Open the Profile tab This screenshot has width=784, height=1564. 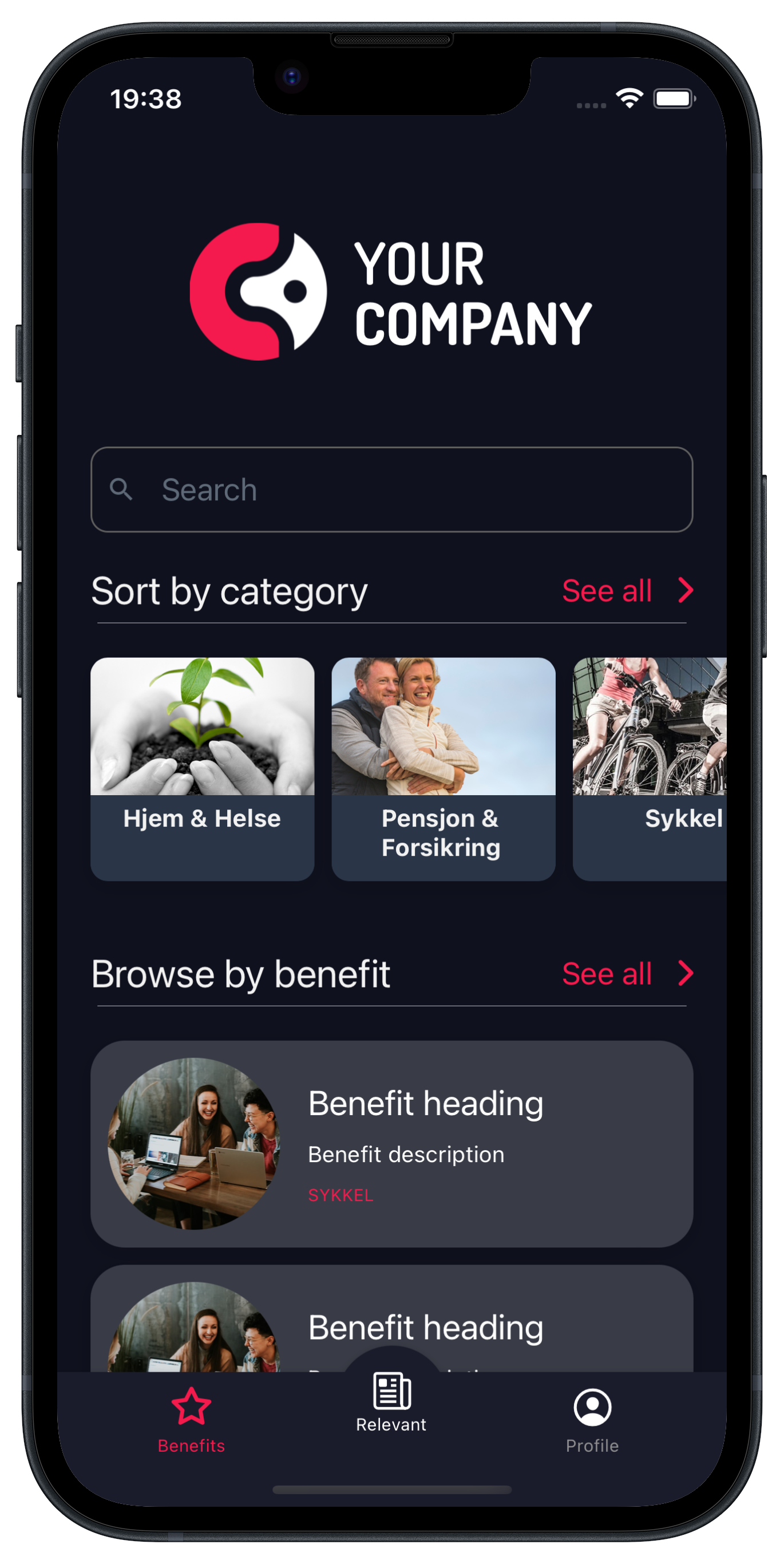(592, 1421)
